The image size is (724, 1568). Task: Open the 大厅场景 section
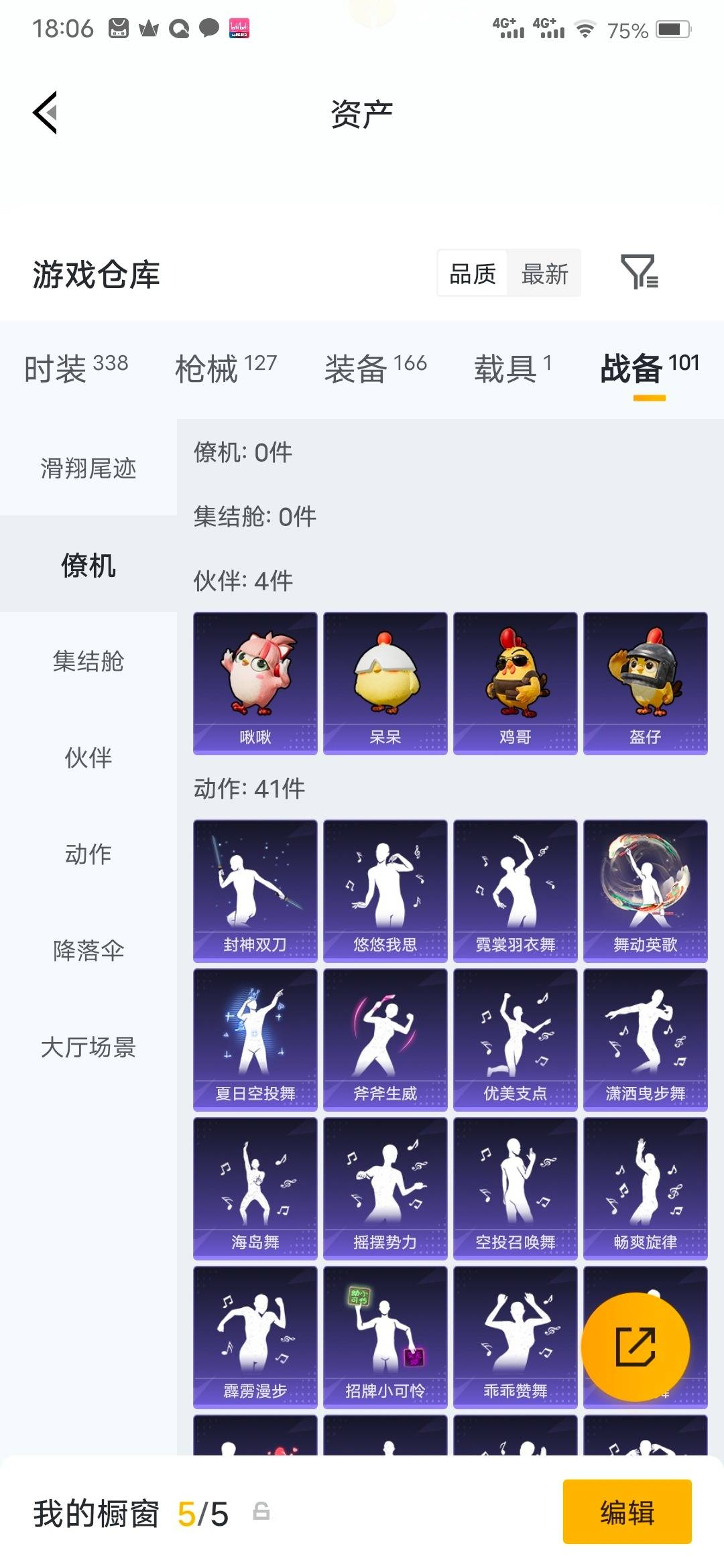[88, 1047]
